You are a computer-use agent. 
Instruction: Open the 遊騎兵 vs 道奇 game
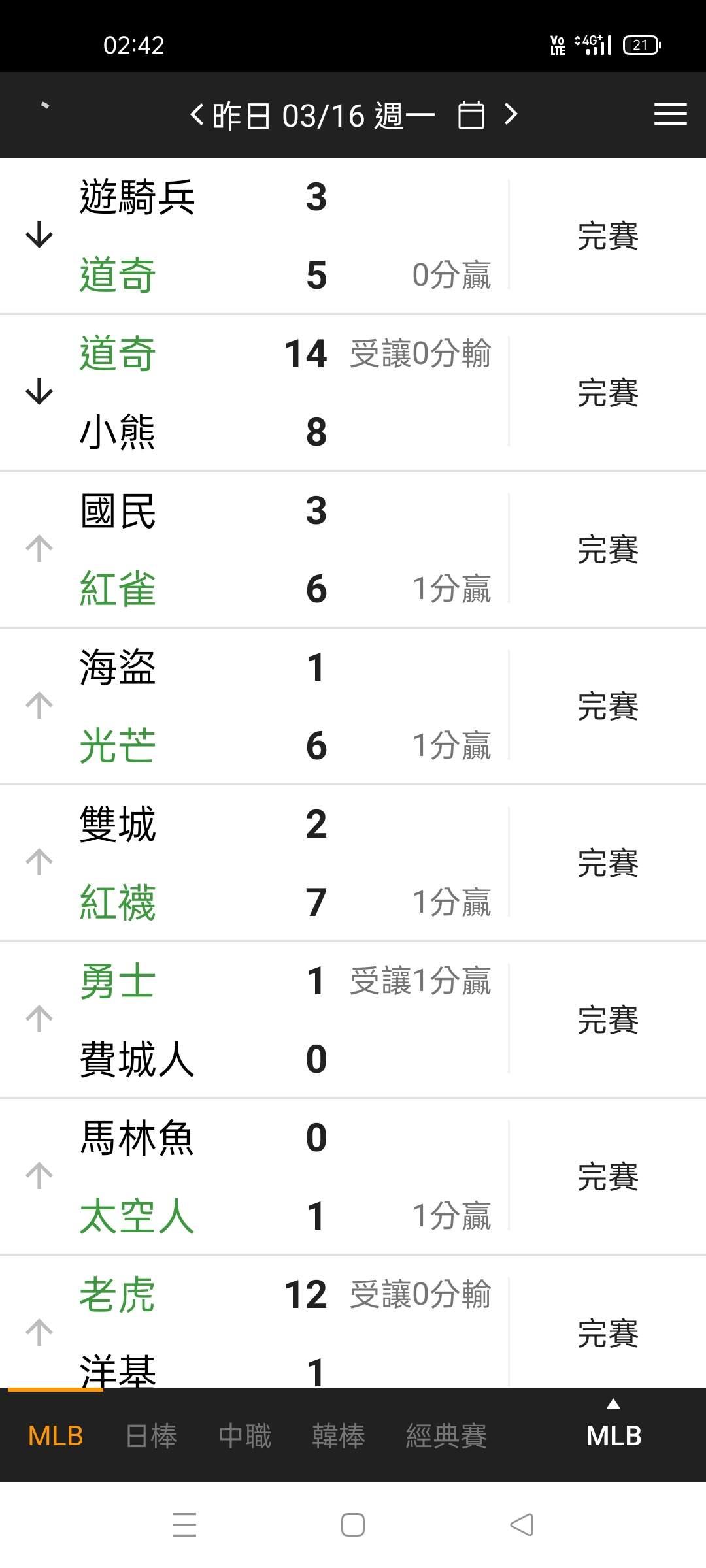[x=353, y=236]
